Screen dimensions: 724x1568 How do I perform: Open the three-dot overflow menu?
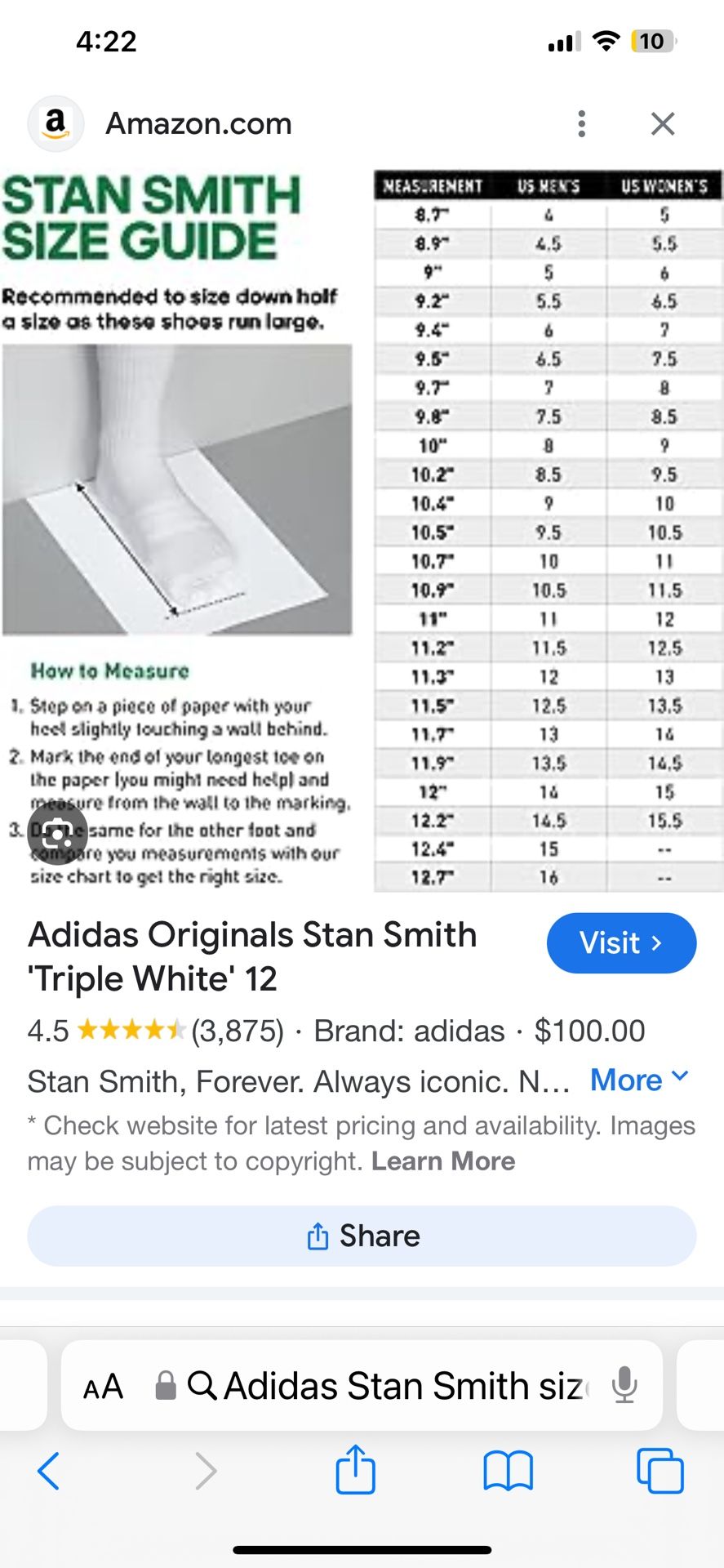coord(581,124)
